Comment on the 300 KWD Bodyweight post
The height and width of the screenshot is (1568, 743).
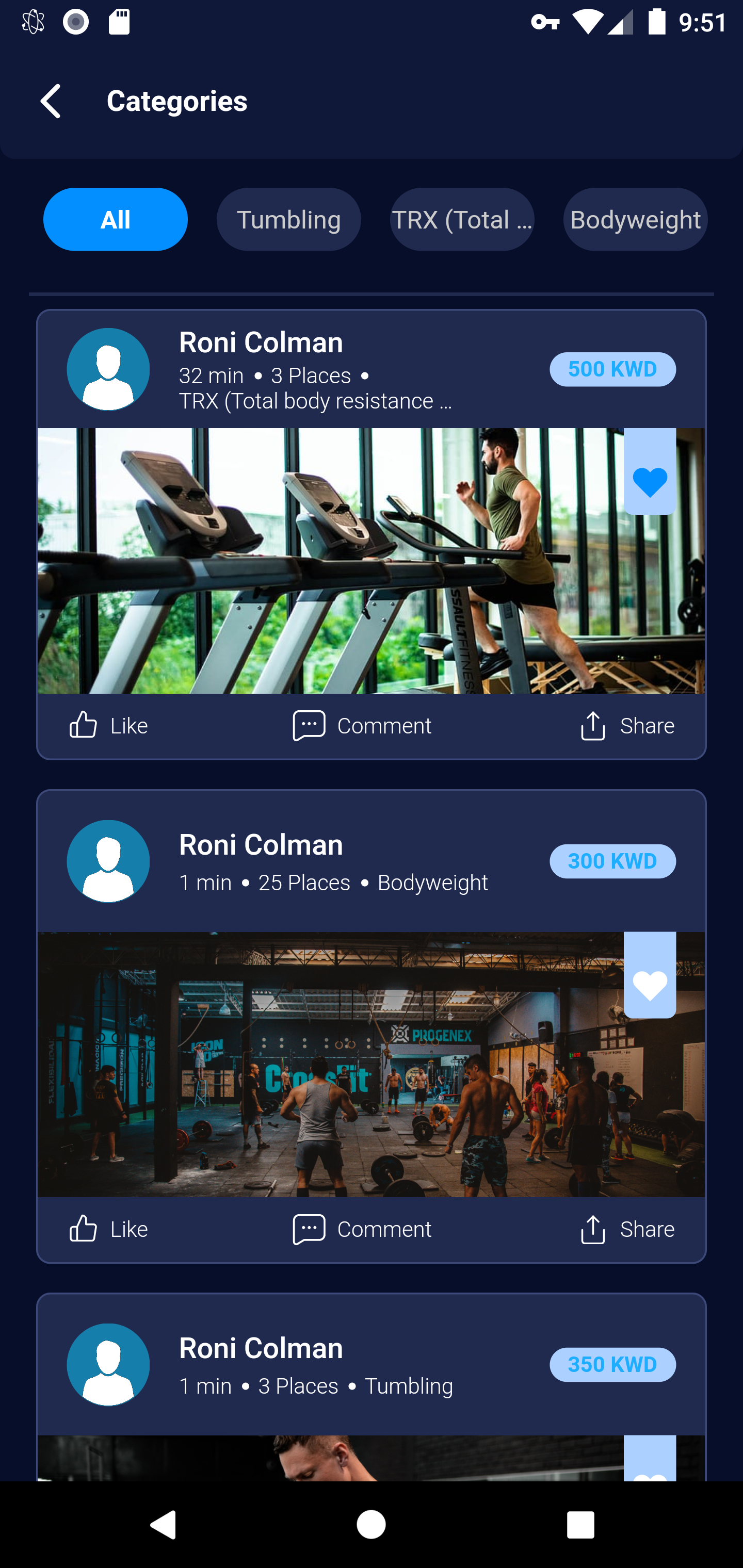tap(362, 1228)
